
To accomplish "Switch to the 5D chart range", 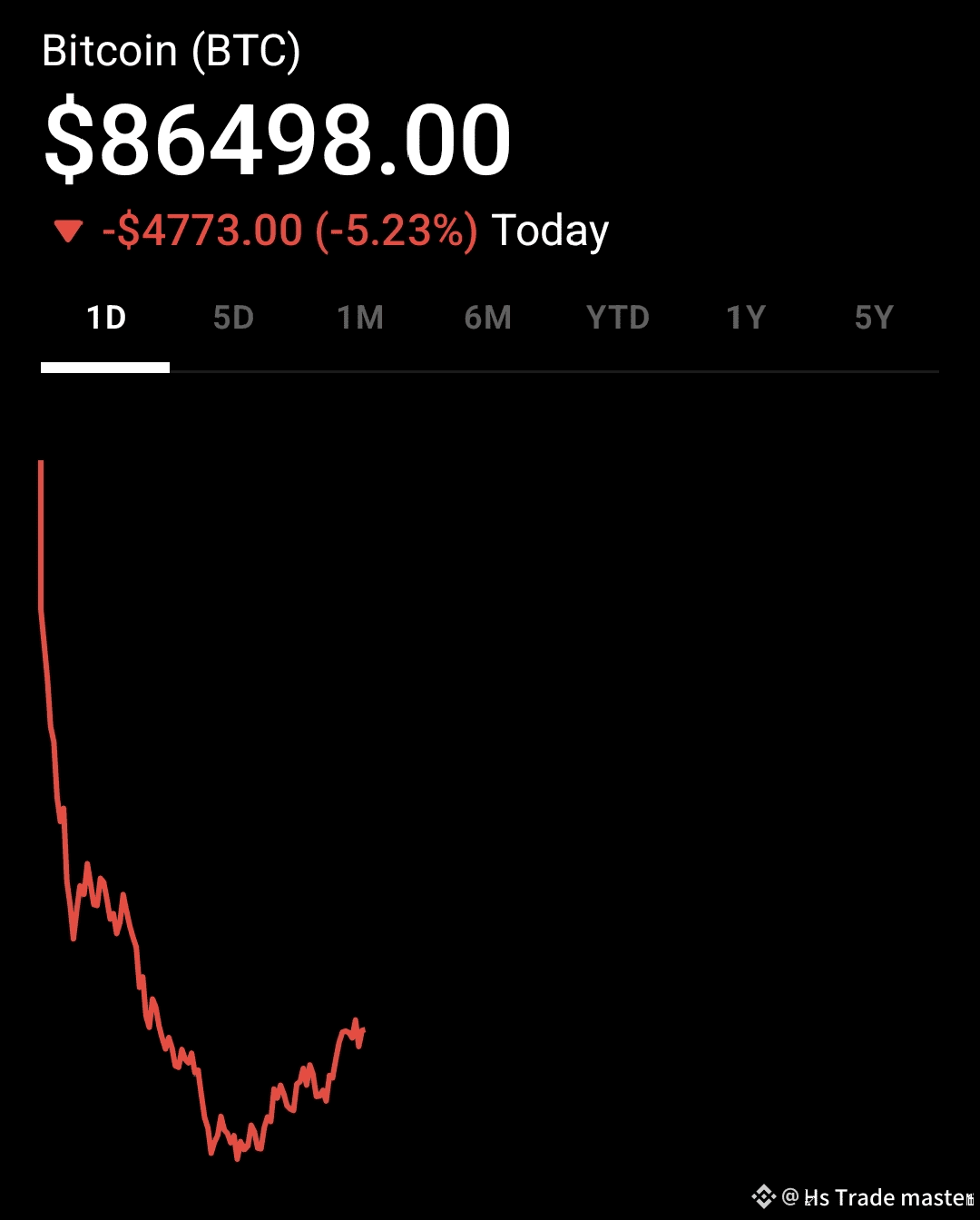I will 233,318.
